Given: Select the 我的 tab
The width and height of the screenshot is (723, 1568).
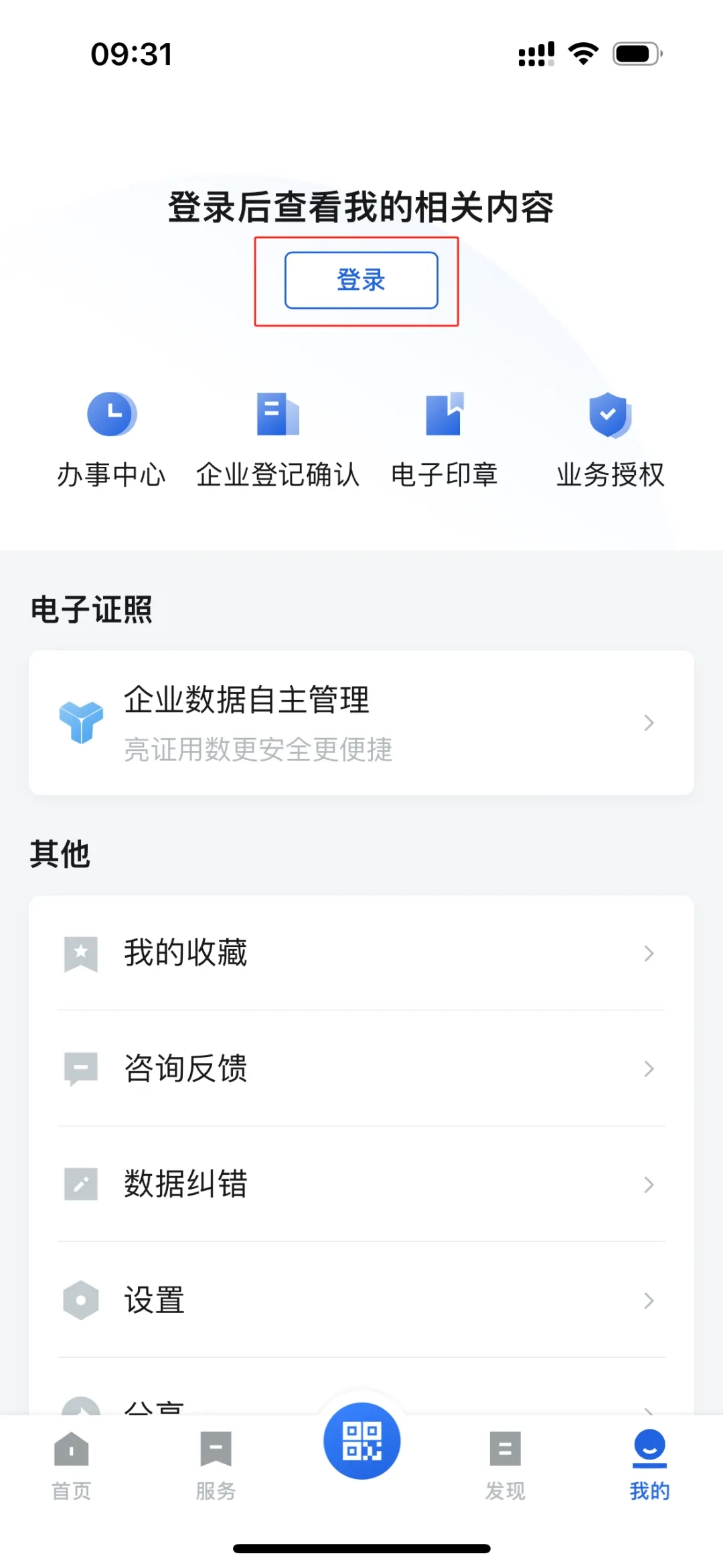Looking at the screenshot, I should 649,1465.
